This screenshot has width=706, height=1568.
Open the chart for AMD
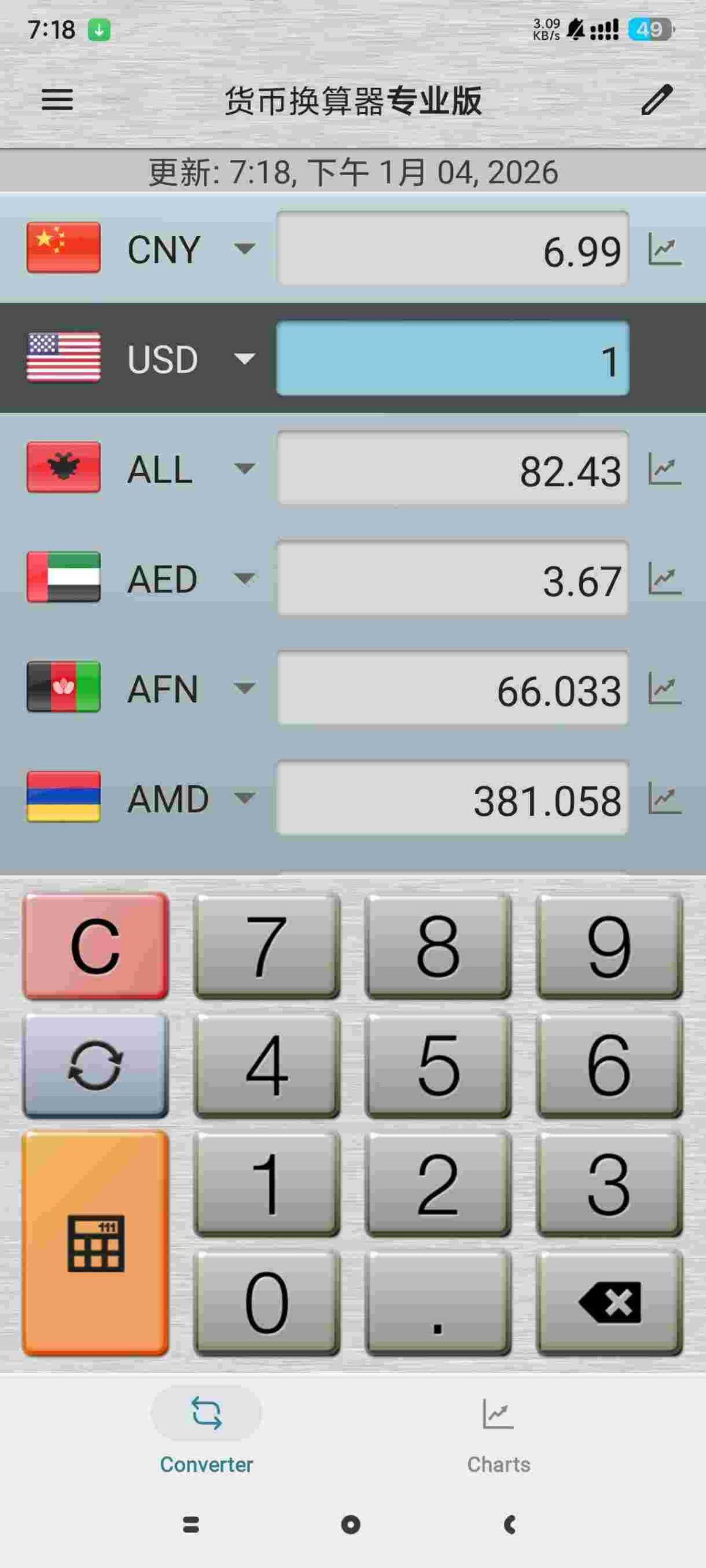coord(665,798)
